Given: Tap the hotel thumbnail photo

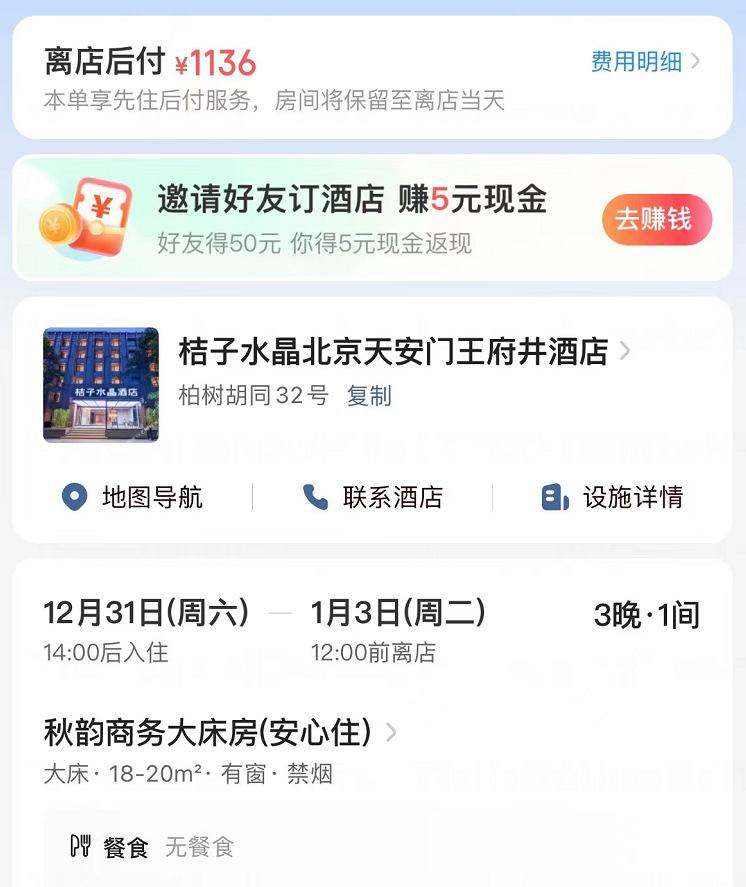Looking at the screenshot, I should point(101,385).
